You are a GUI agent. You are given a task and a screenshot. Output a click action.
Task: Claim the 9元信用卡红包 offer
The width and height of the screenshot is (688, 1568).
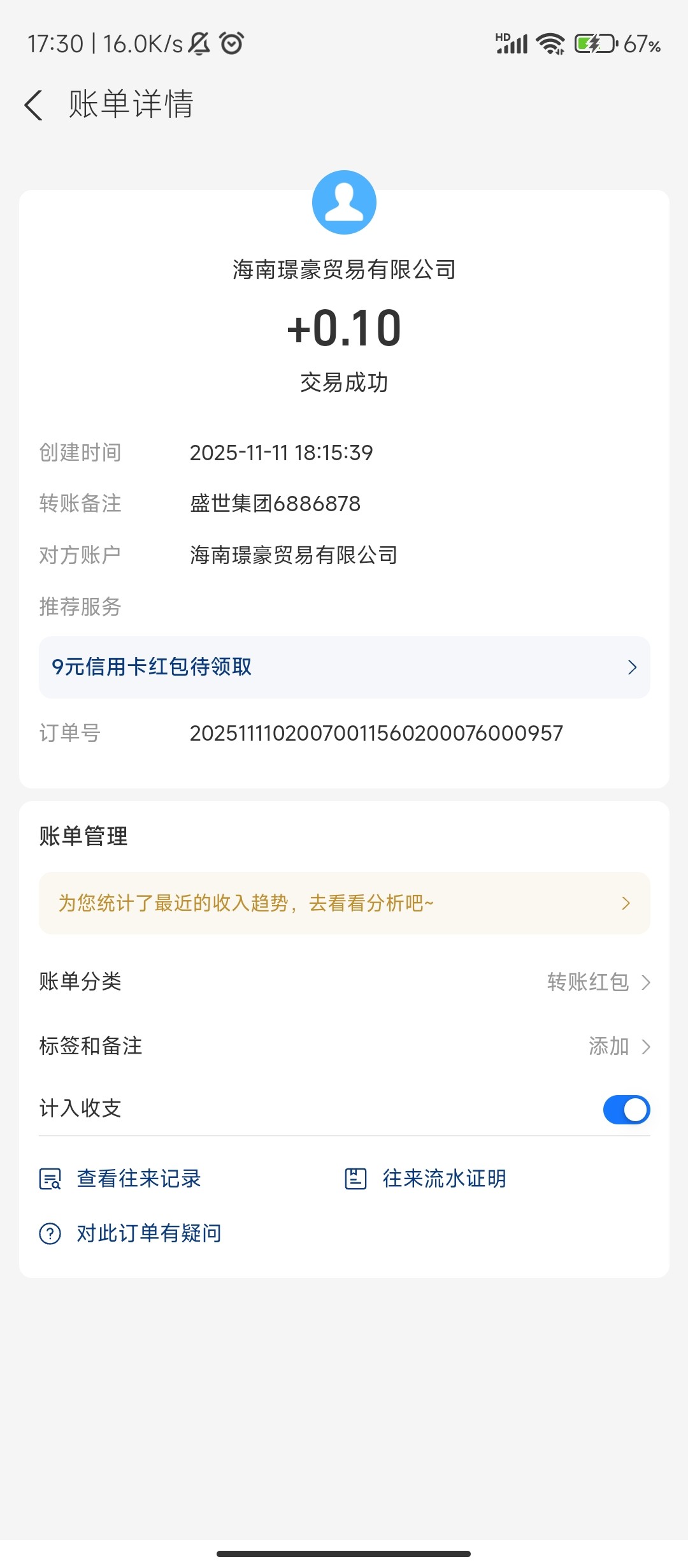pos(344,667)
